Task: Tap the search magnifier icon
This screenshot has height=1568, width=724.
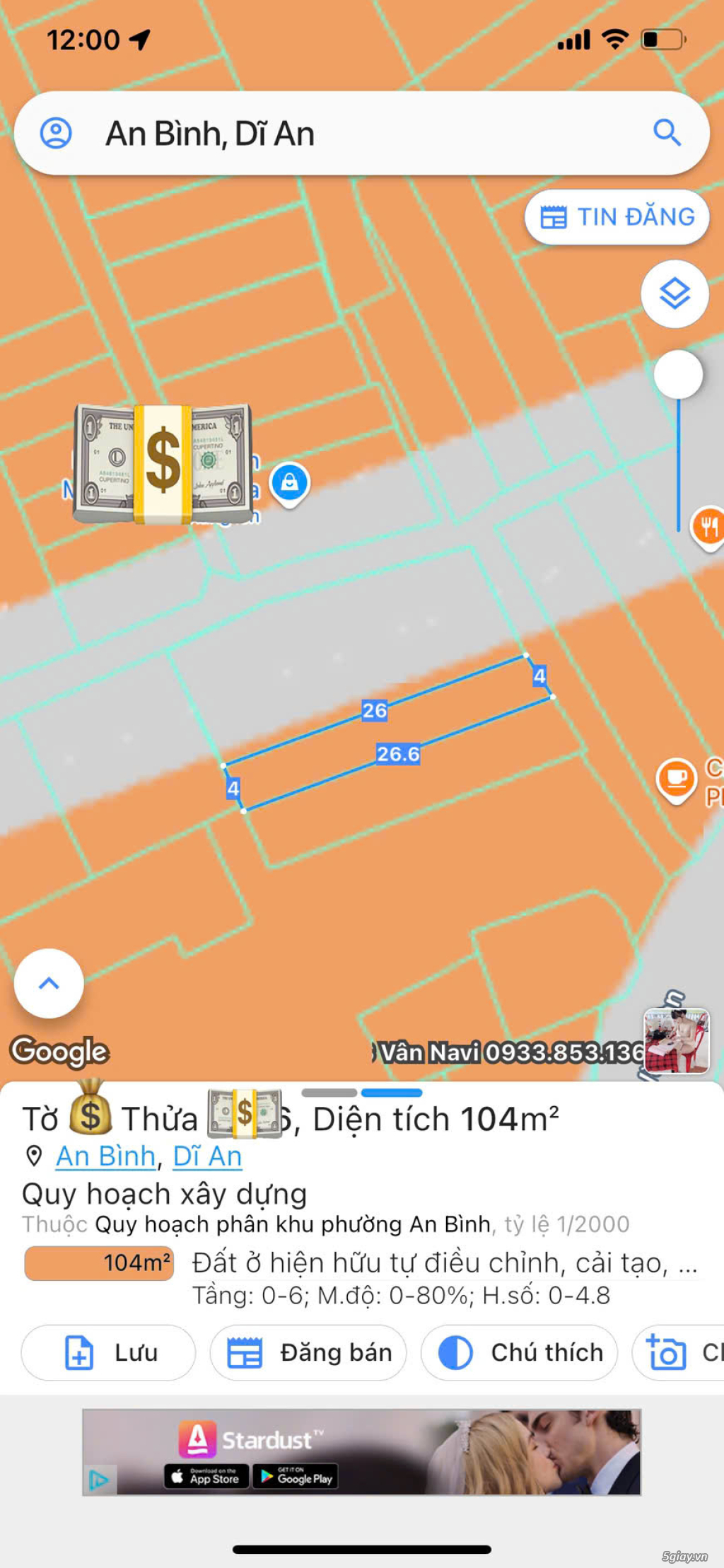Action: pos(666,132)
